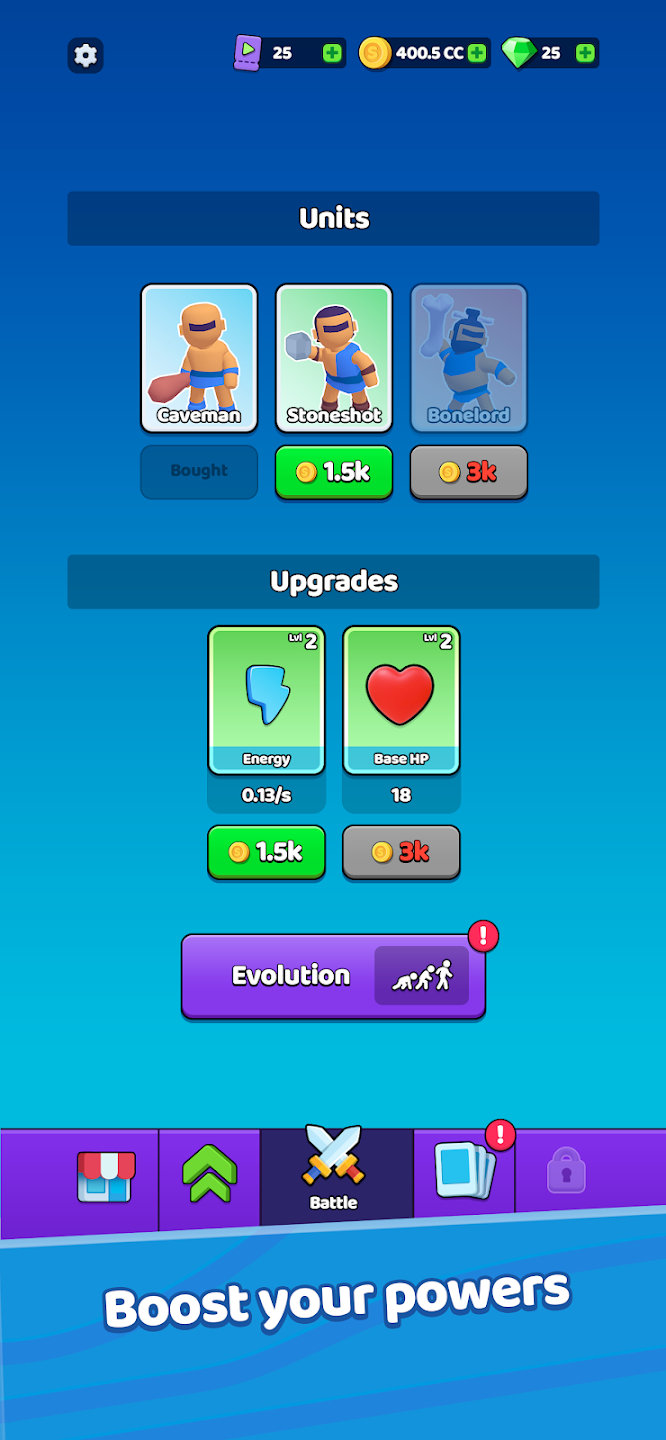Buy the Stoneshot unit for 1.5k coins
666x1440 pixels.
[334, 472]
